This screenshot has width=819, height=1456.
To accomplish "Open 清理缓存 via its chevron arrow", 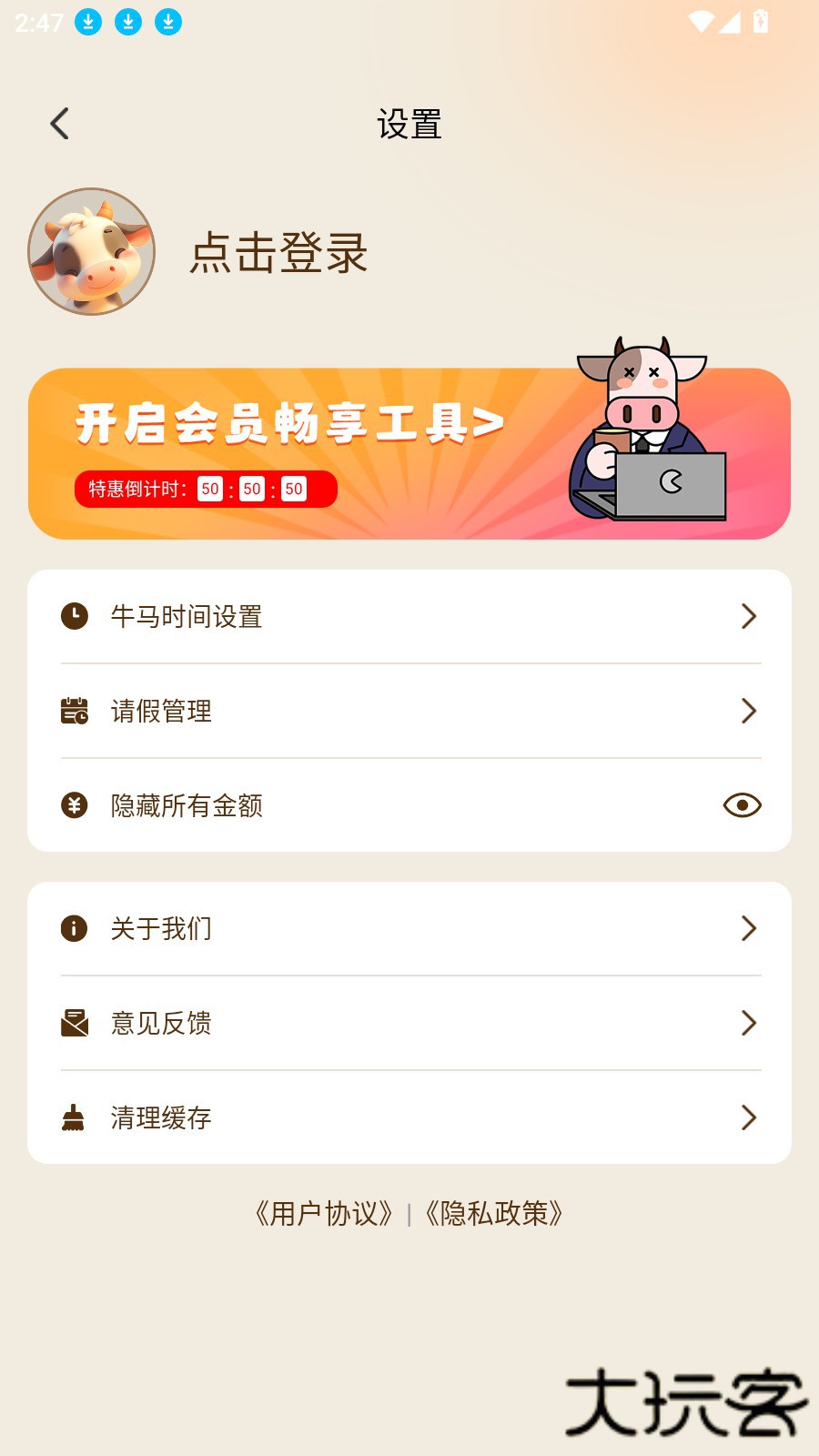I will click(x=749, y=1117).
